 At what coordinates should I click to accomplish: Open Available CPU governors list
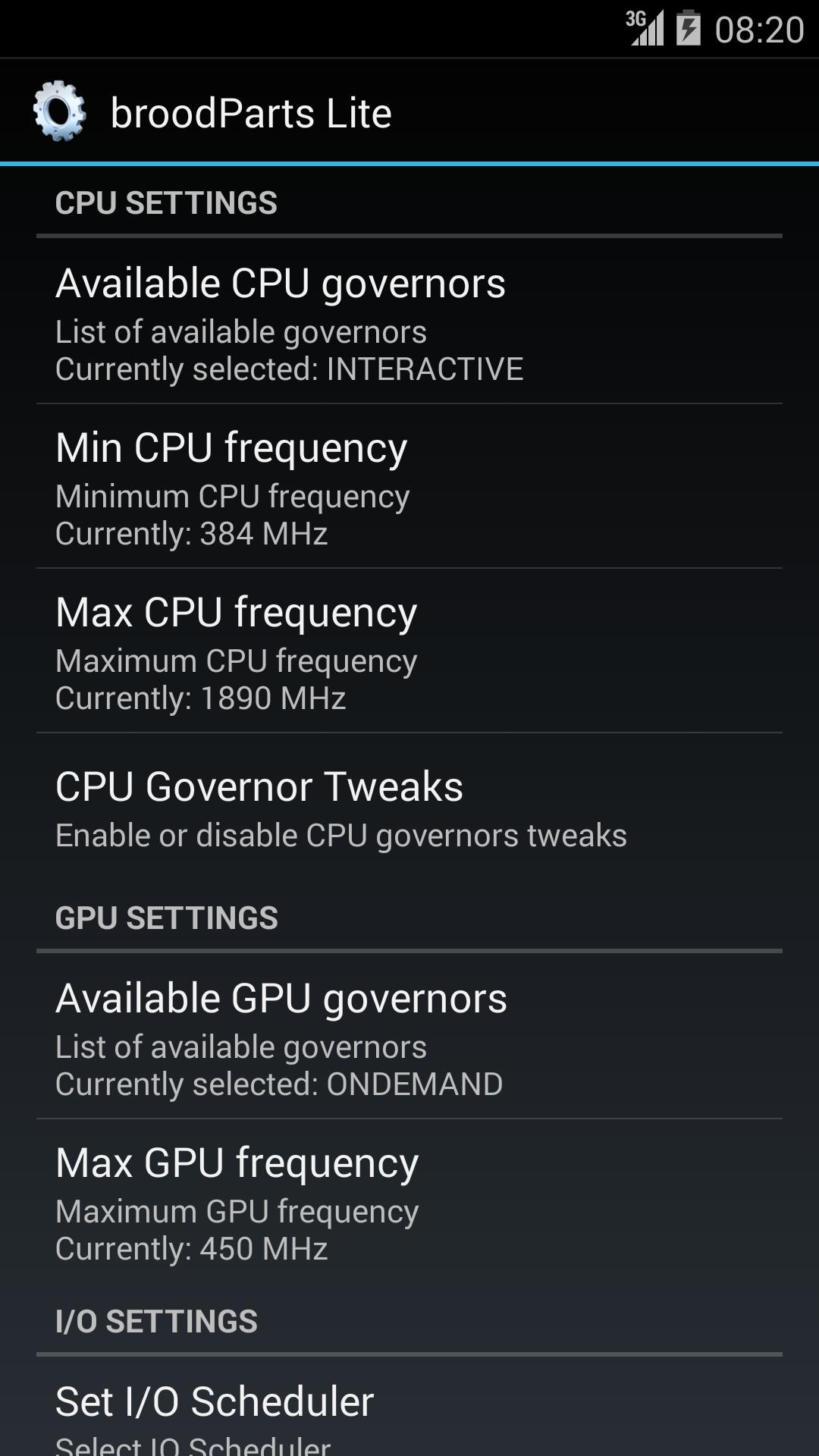coord(409,322)
